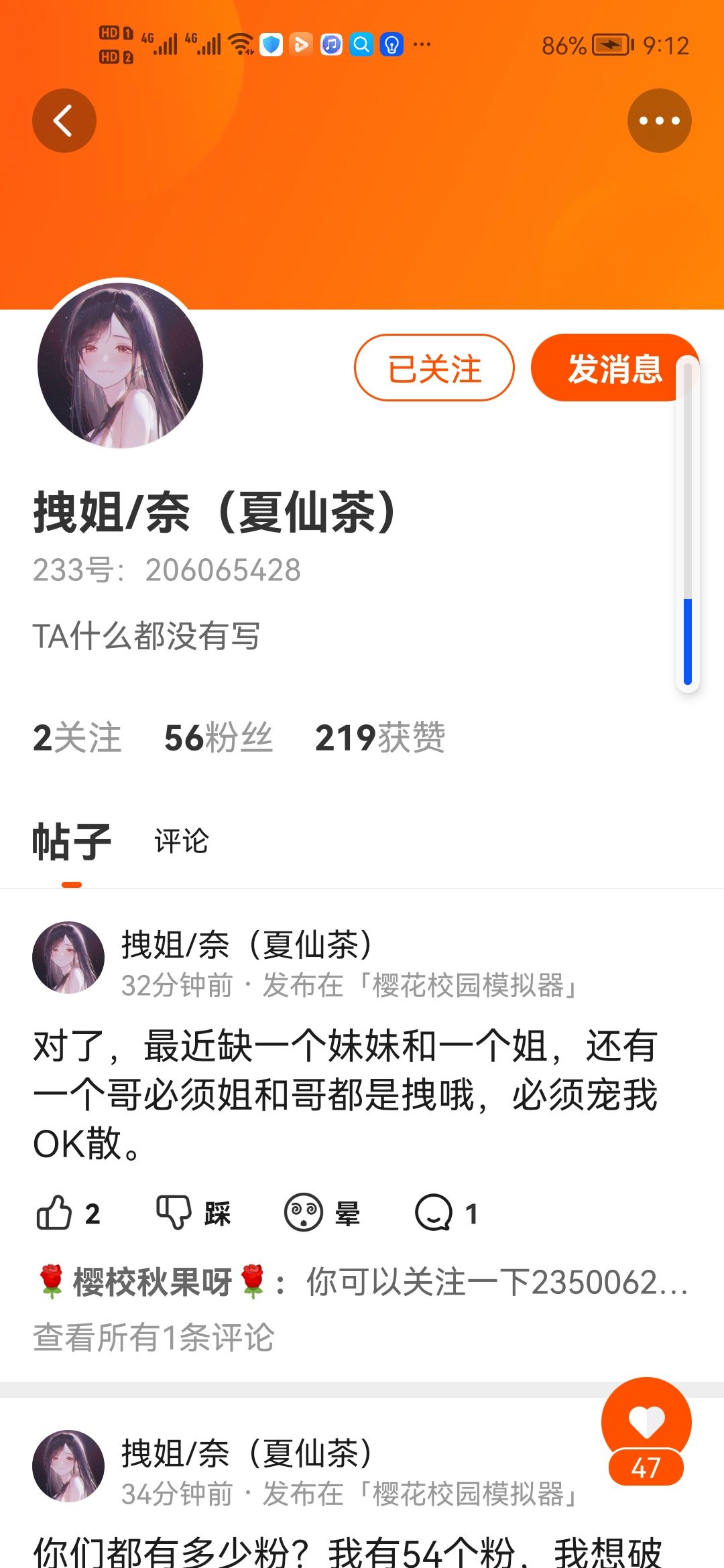Switch to the 评论 tab
The image size is (724, 1568).
tap(182, 841)
